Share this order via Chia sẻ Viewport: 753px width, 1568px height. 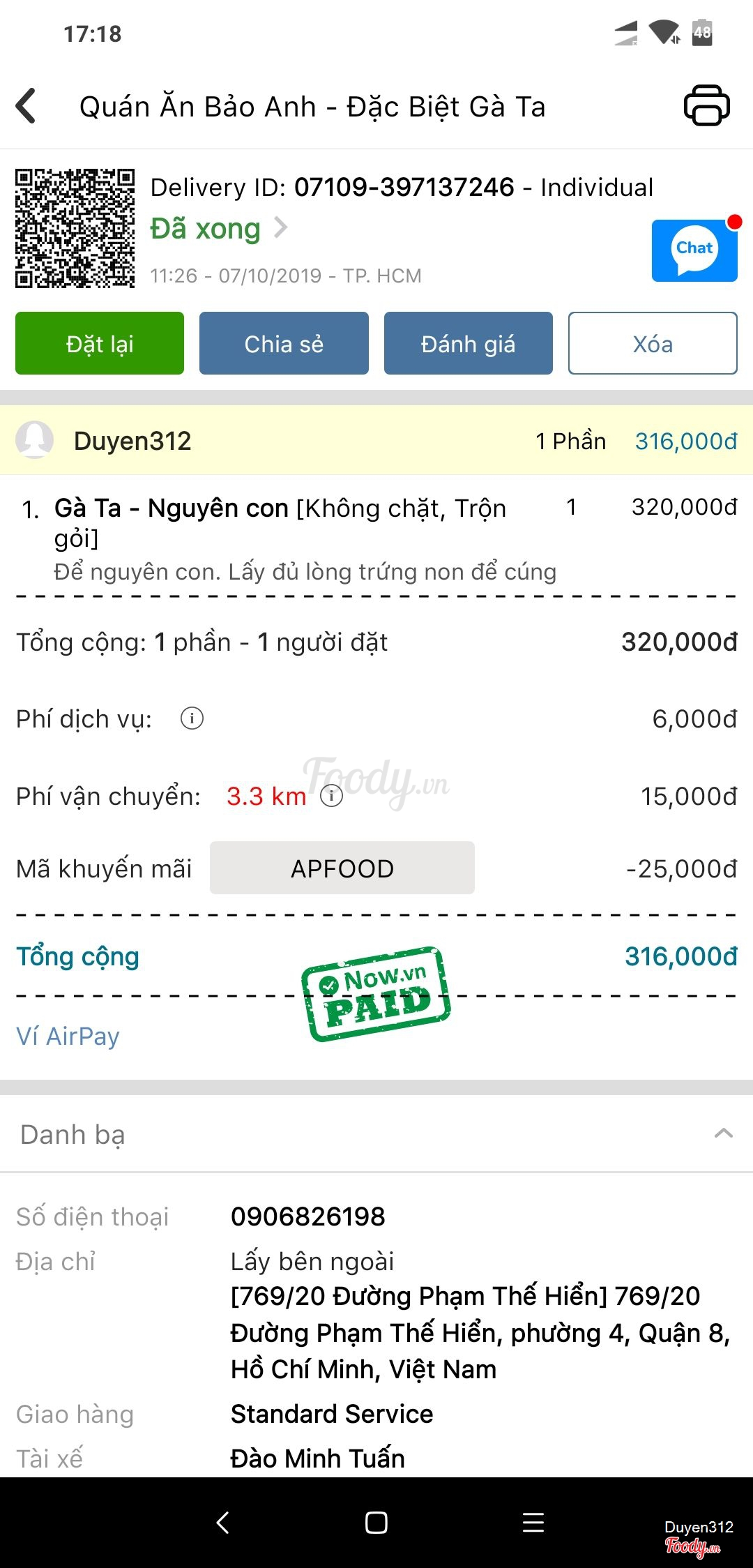click(284, 343)
